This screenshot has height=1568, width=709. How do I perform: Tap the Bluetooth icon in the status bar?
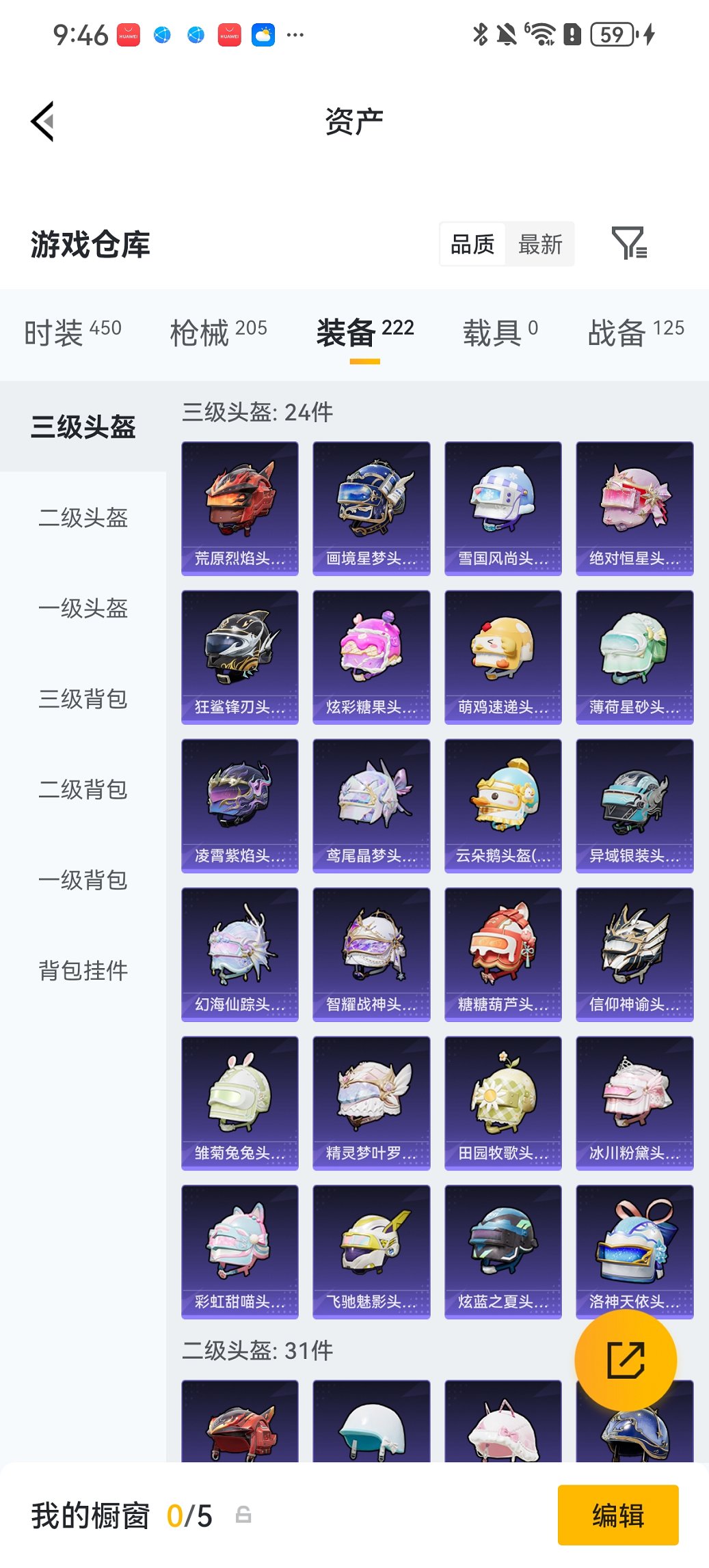tap(481, 34)
